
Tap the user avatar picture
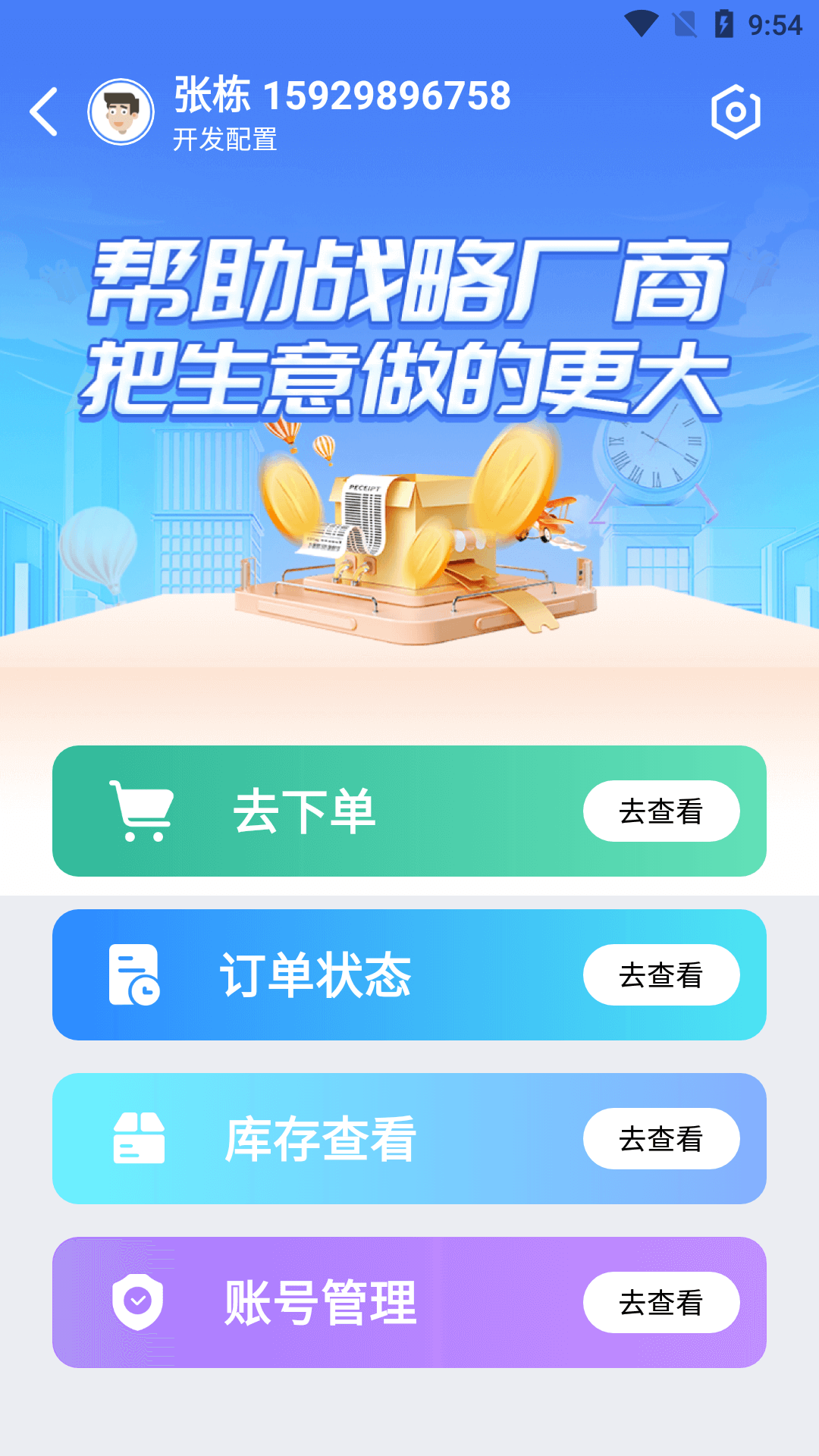click(121, 111)
